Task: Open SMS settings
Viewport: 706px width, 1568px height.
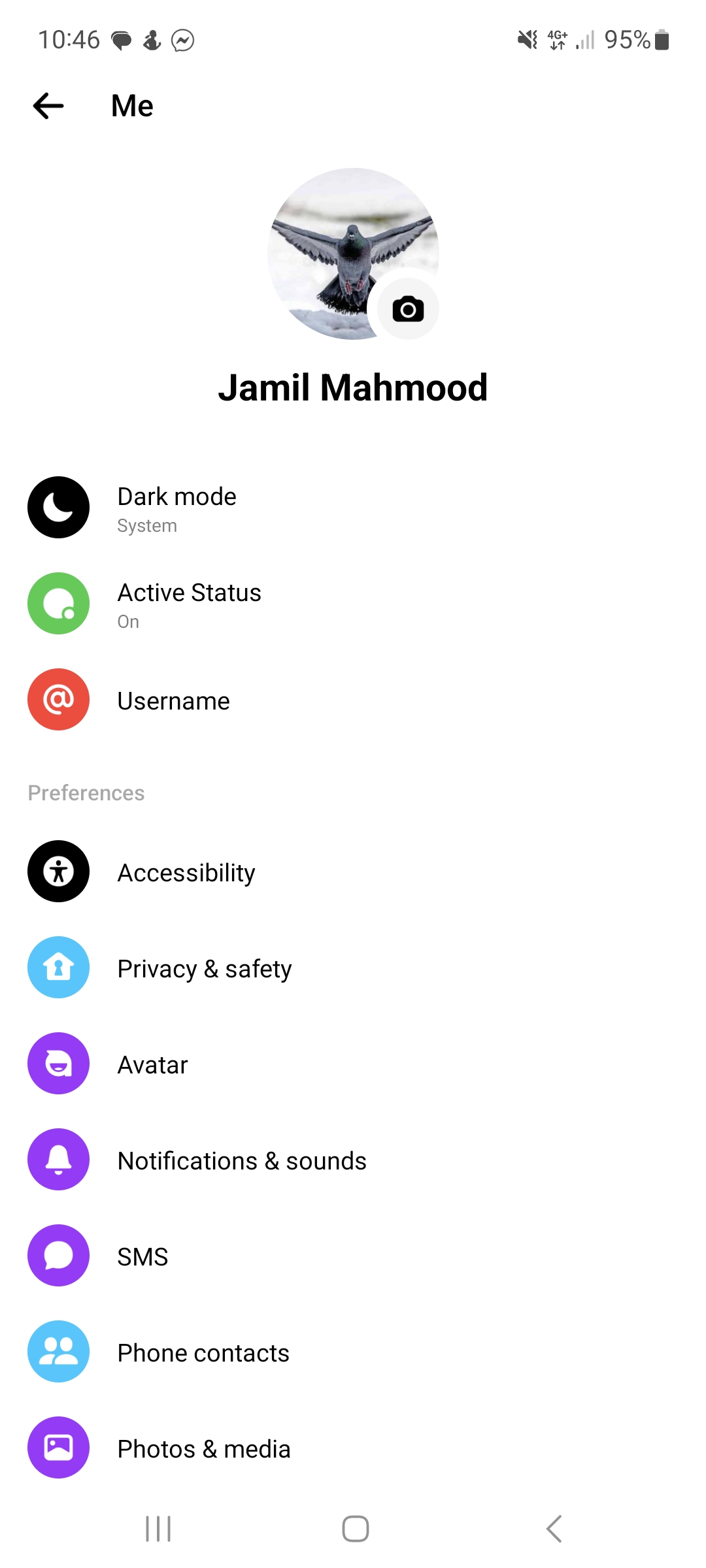Action: click(143, 1256)
